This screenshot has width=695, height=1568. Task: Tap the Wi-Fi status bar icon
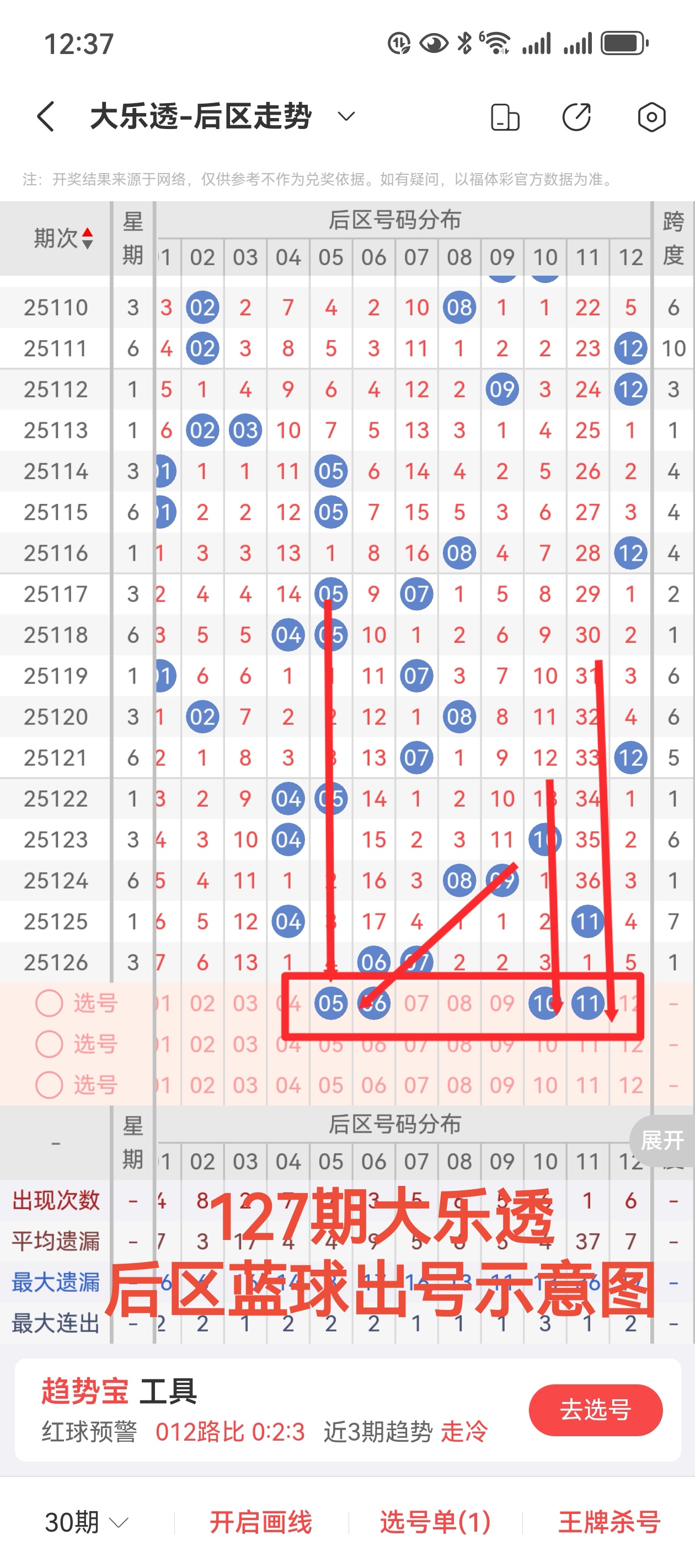[496, 42]
